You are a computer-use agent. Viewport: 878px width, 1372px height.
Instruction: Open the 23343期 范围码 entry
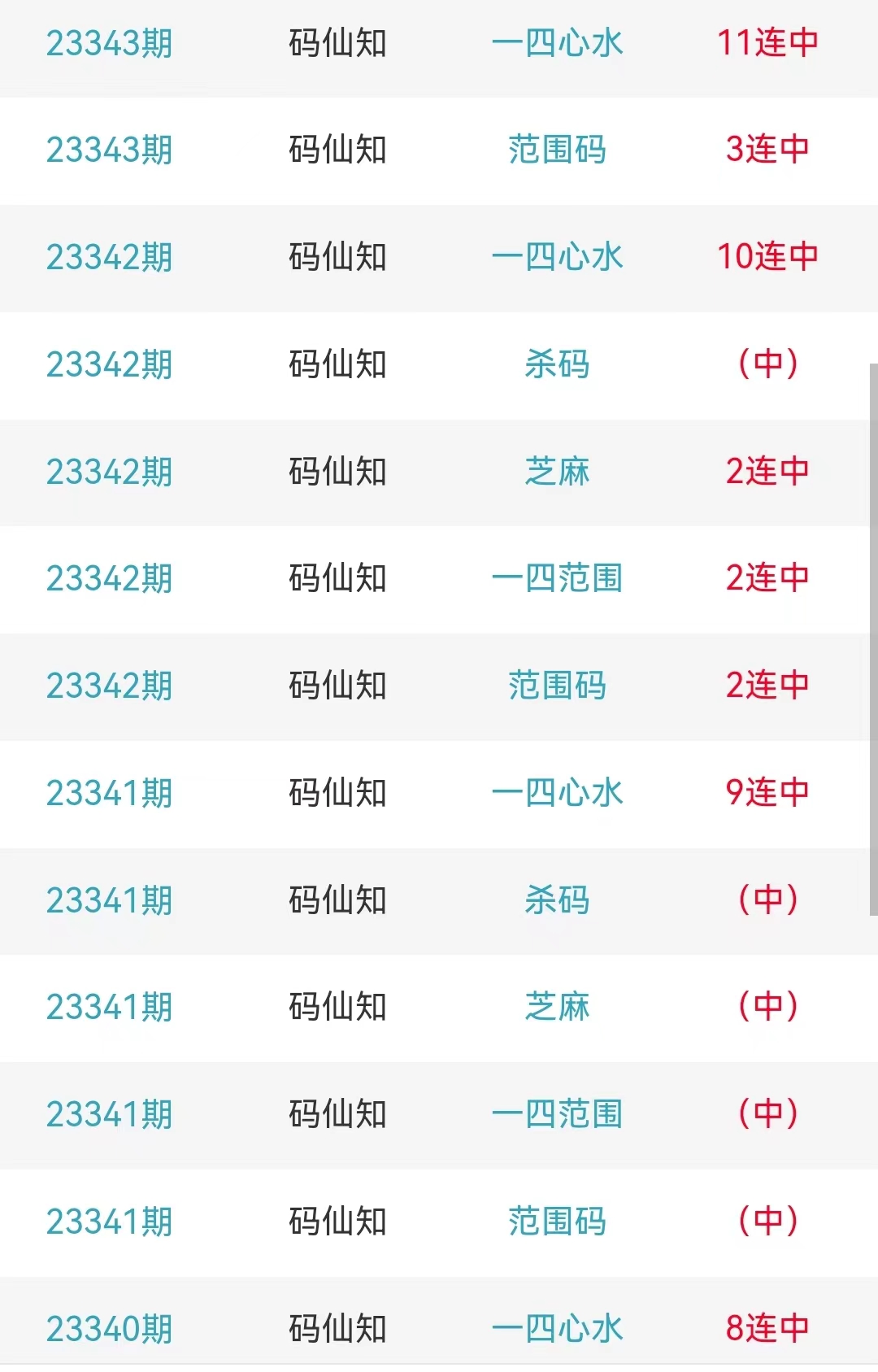(558, 150)
